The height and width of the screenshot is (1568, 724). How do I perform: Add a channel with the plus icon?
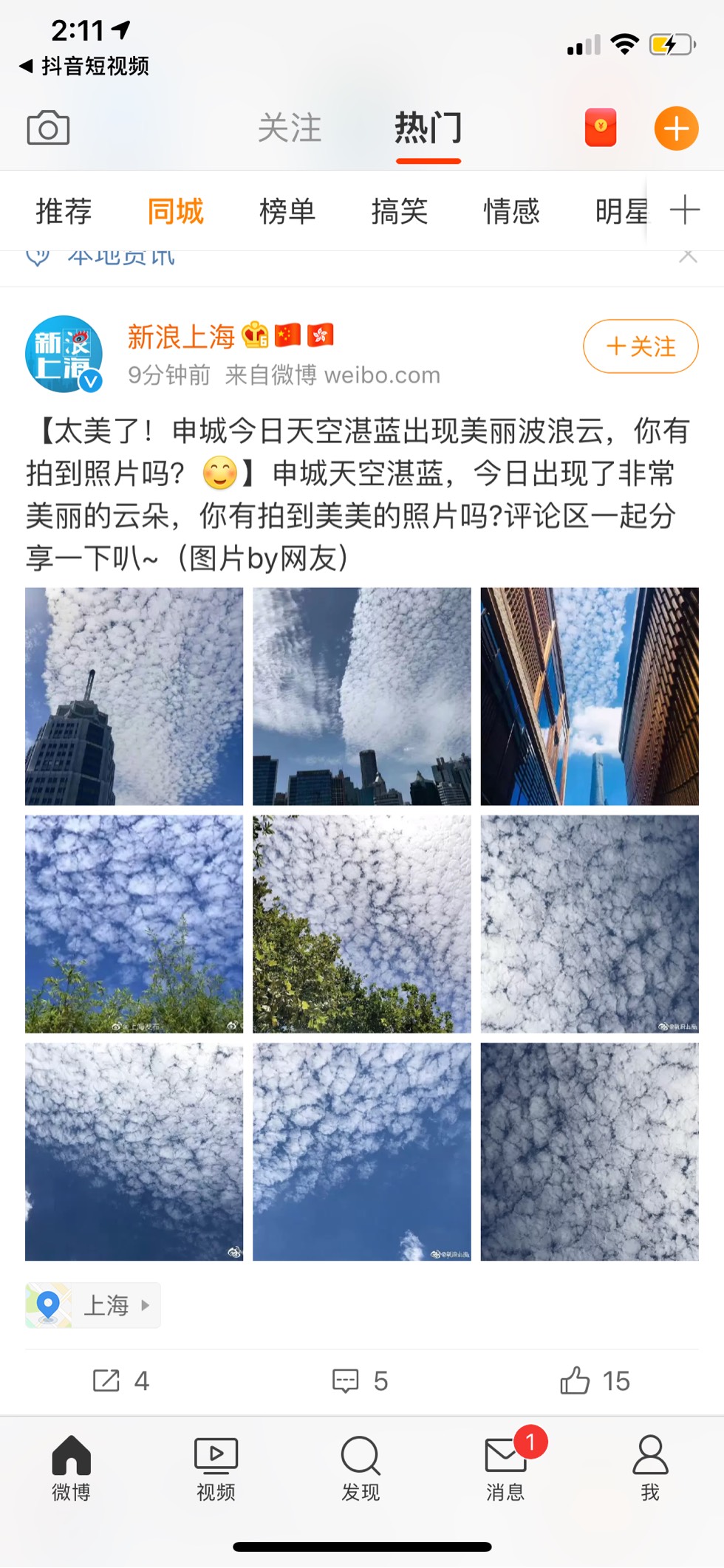coord(685,210)
